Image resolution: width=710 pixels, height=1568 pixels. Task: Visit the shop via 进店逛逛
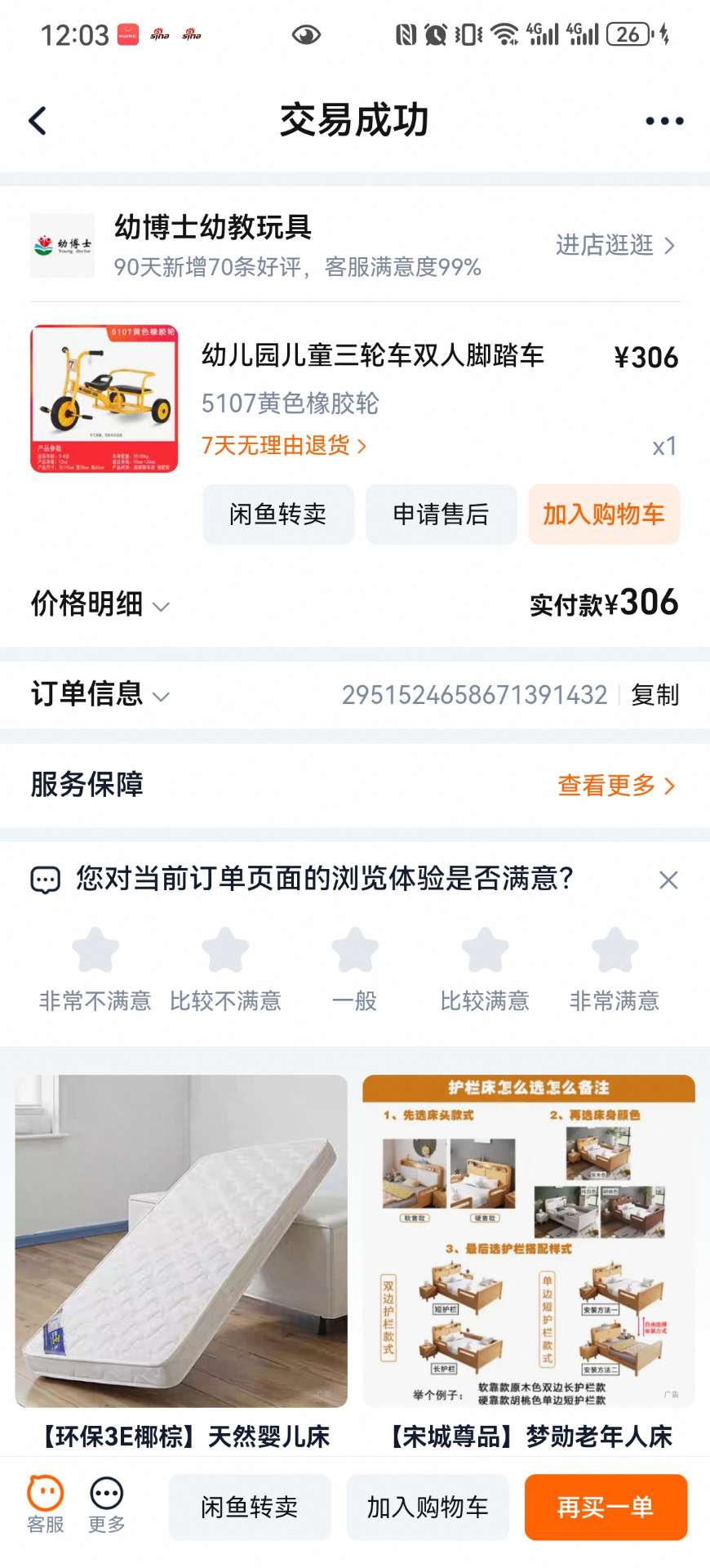point(615,245)
